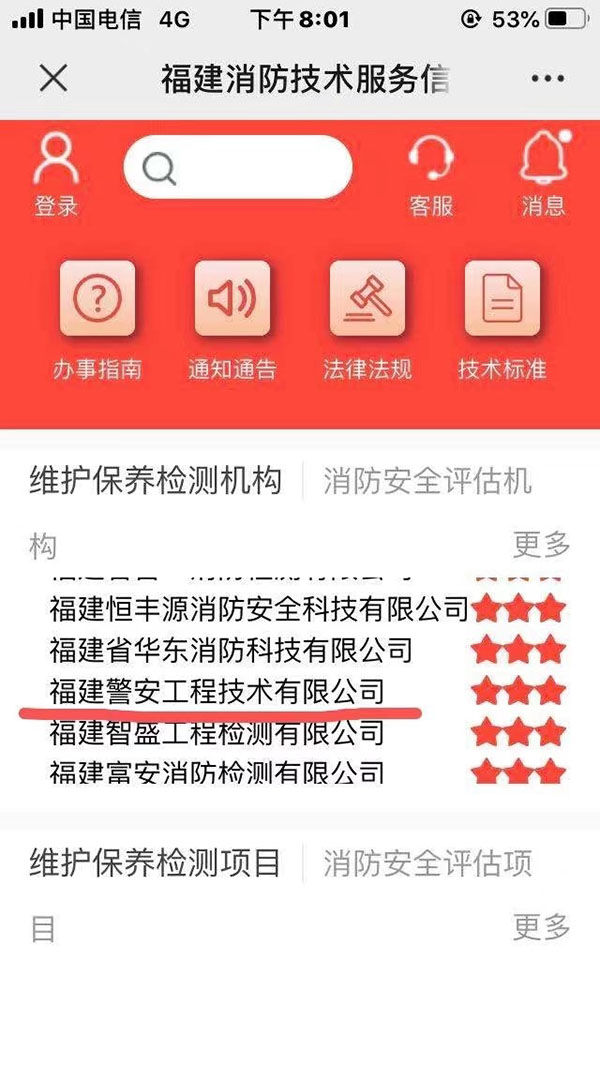Close the web page with X
The width and height of the screenshot is (600, 1065).
click(x=53, y=78)
